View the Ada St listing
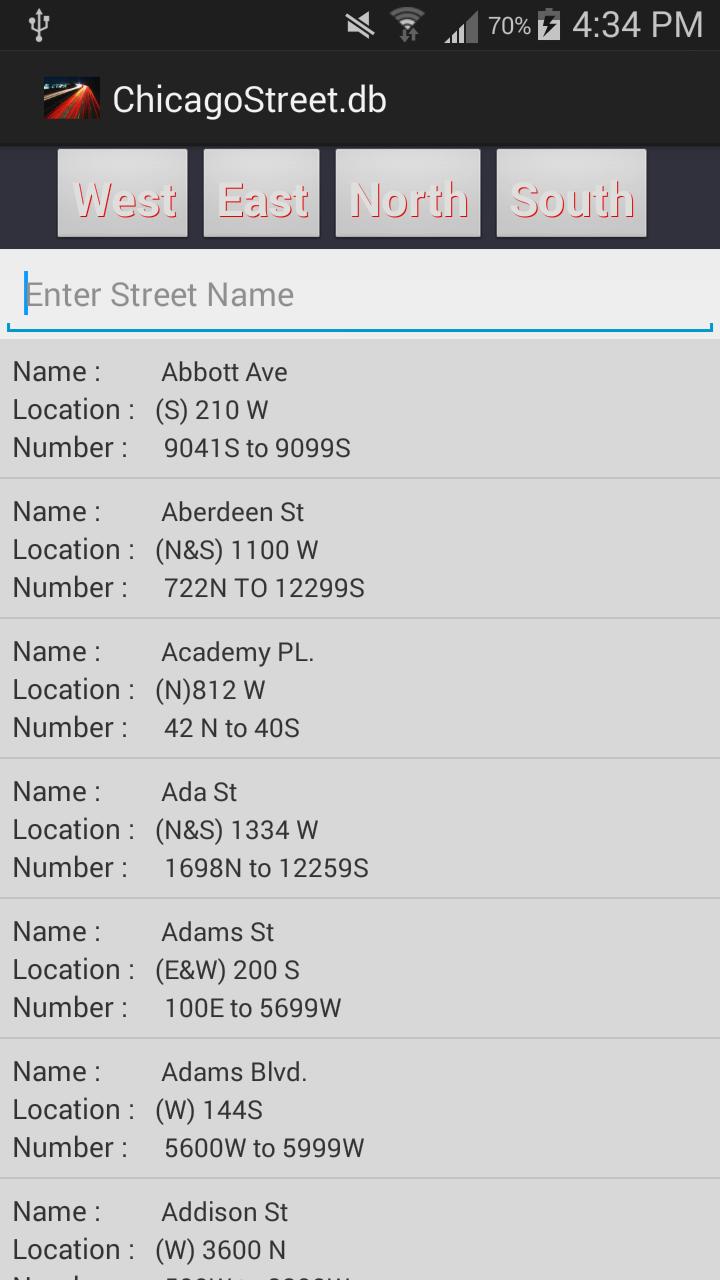This screenshot has height=1280, width=720. (360, 829)
